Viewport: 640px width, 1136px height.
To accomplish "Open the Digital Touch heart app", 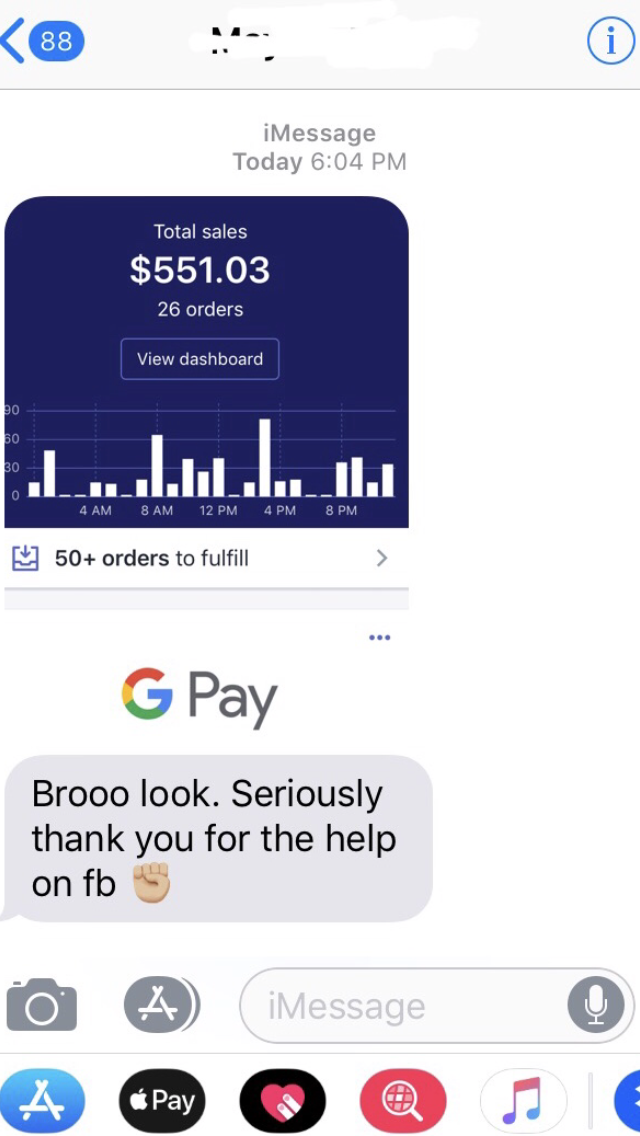I will pos(283,1101).
